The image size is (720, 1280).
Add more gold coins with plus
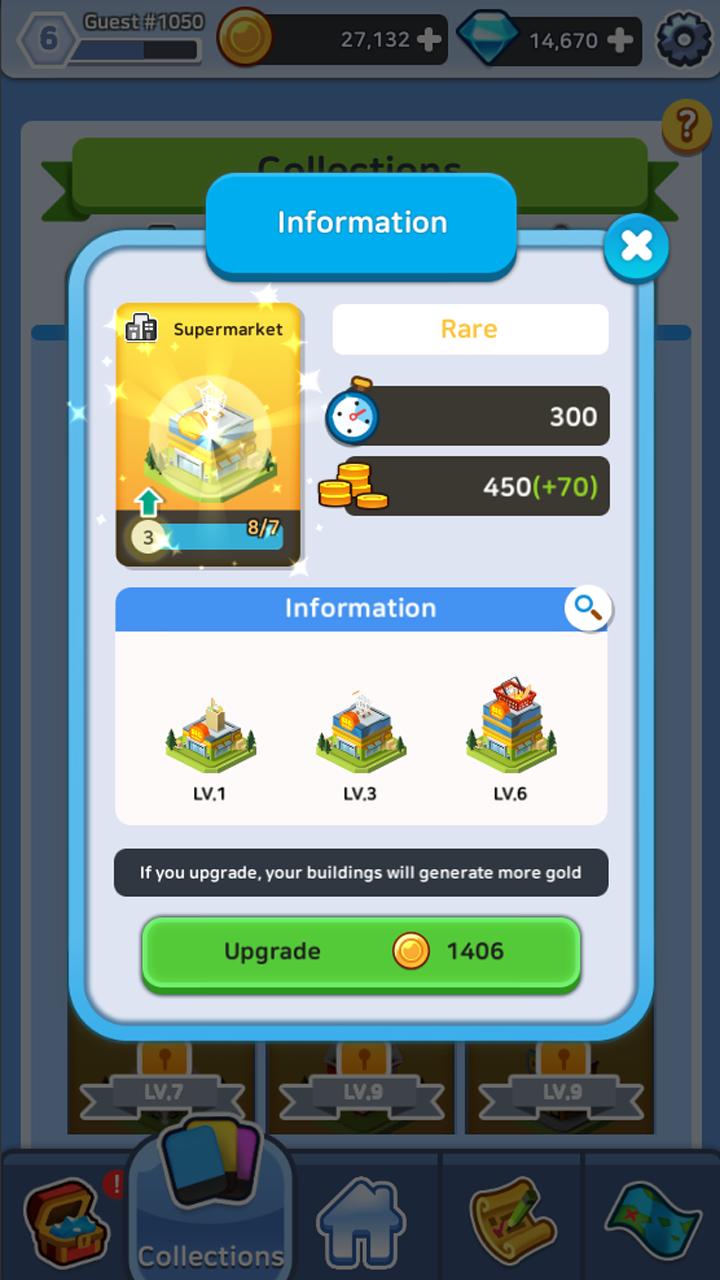[x=428, y=40]
